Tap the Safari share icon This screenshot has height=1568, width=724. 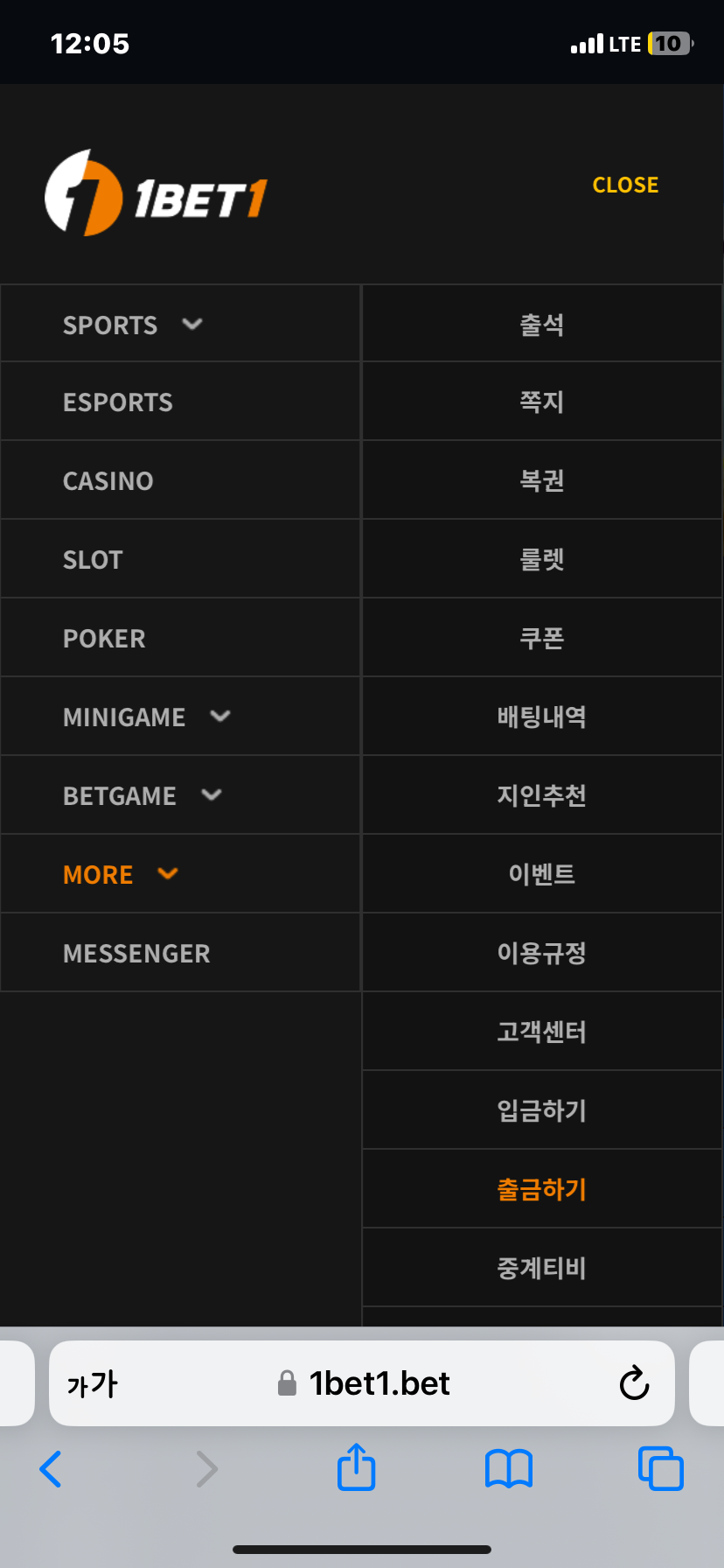pyautogui.click(x=356, y=1467)
